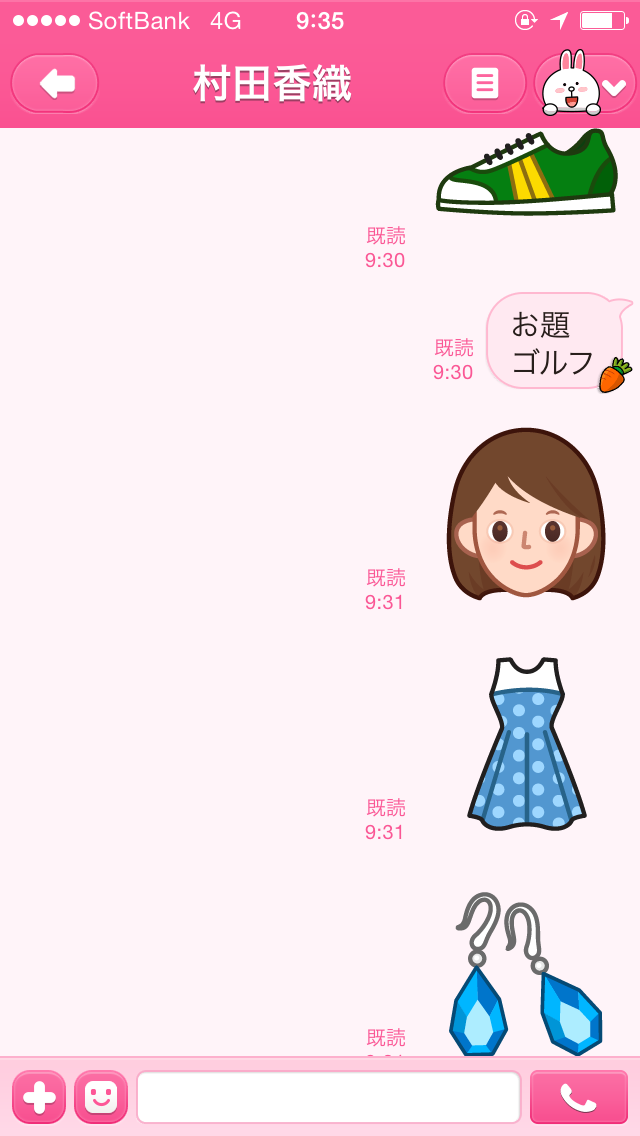Focus the message input field

click(x=328, y=1097)
